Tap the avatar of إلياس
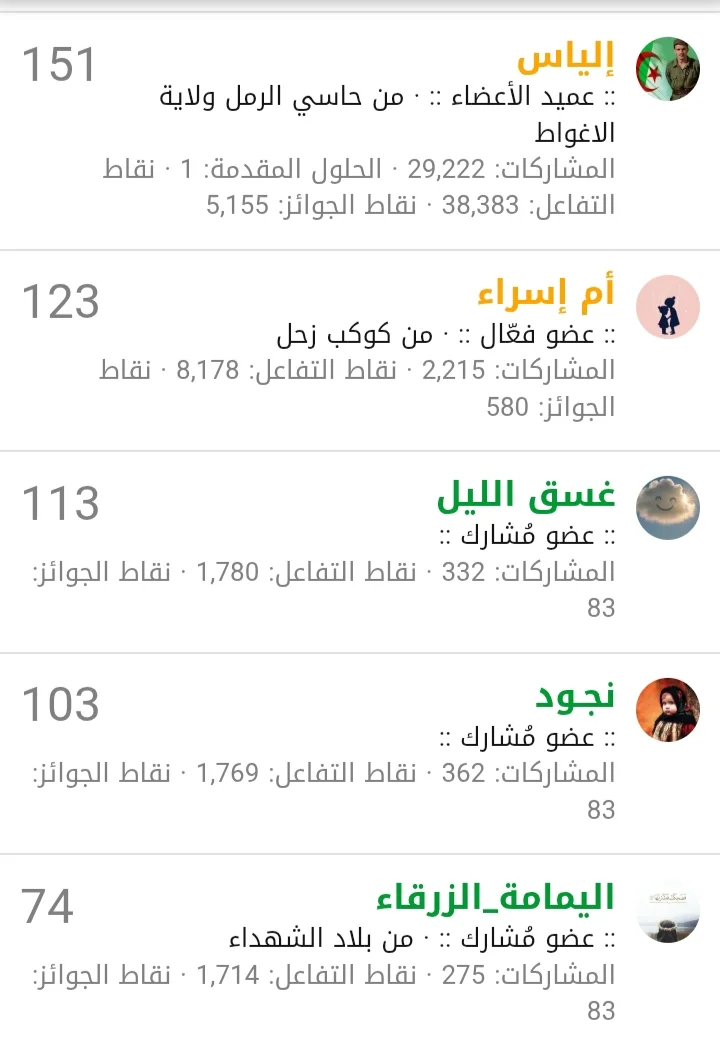 668,69
